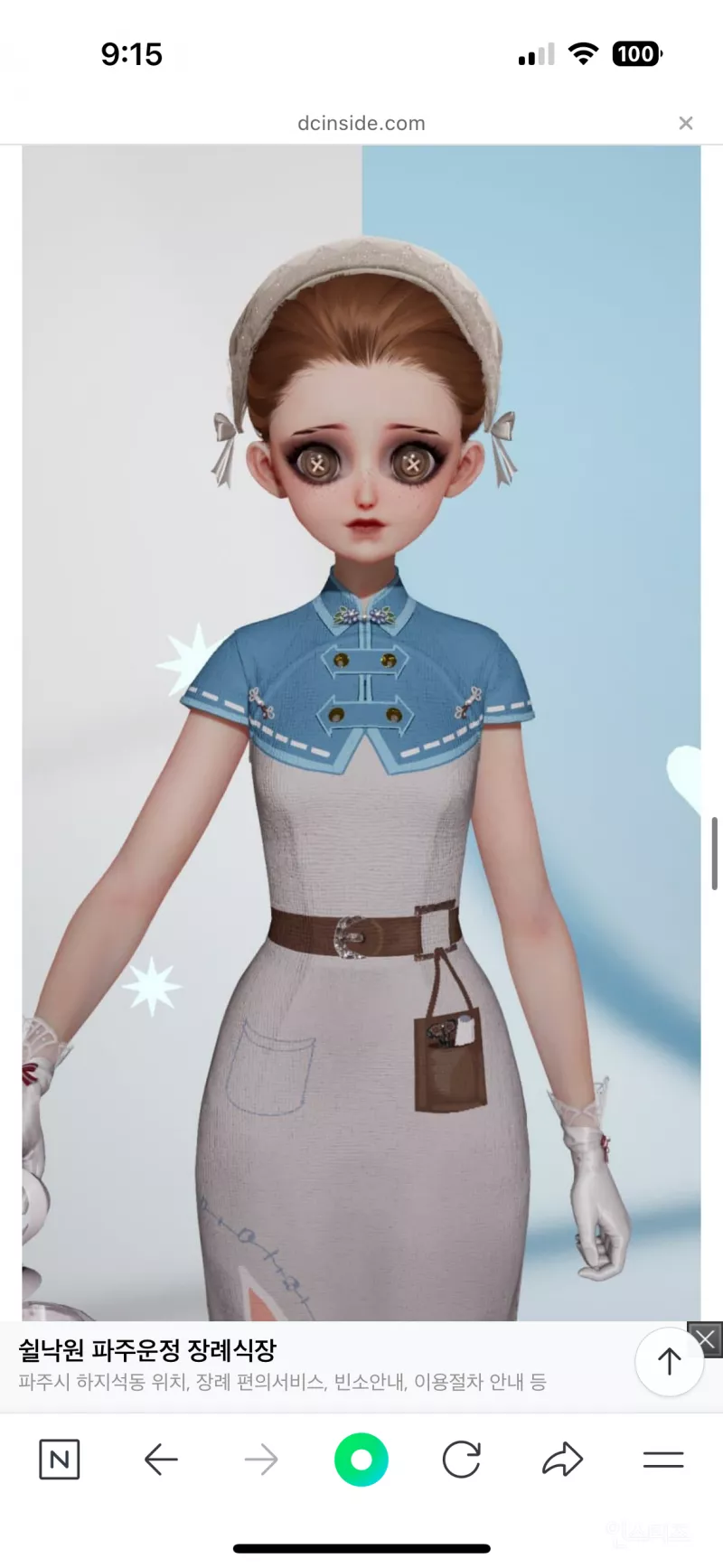Open the browser hamburger menu
Viewport: 723px width, 1568px height.
[x=662, y=1460]
